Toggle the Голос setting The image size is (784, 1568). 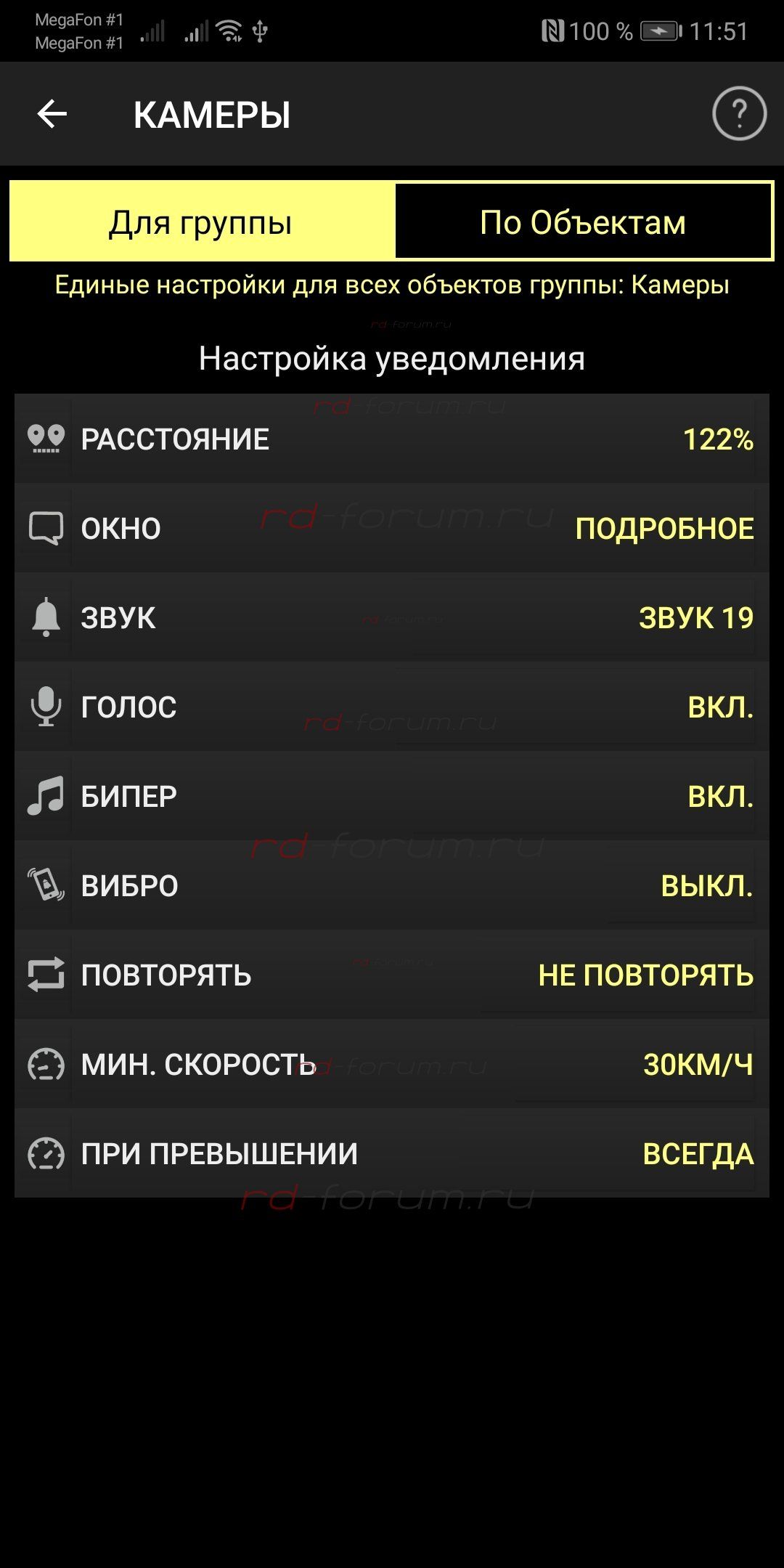(392, 707)
